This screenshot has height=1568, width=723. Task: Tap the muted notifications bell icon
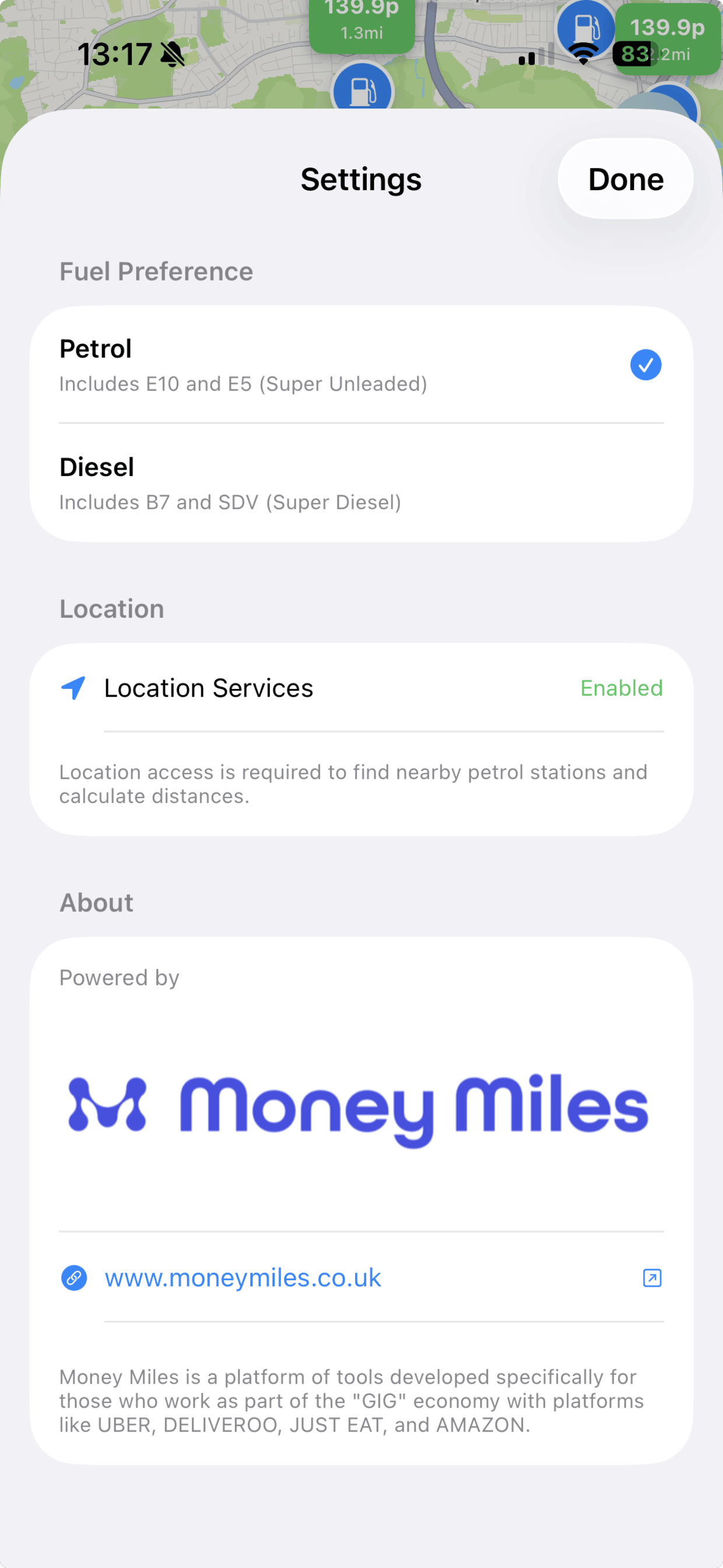(172, 54)
